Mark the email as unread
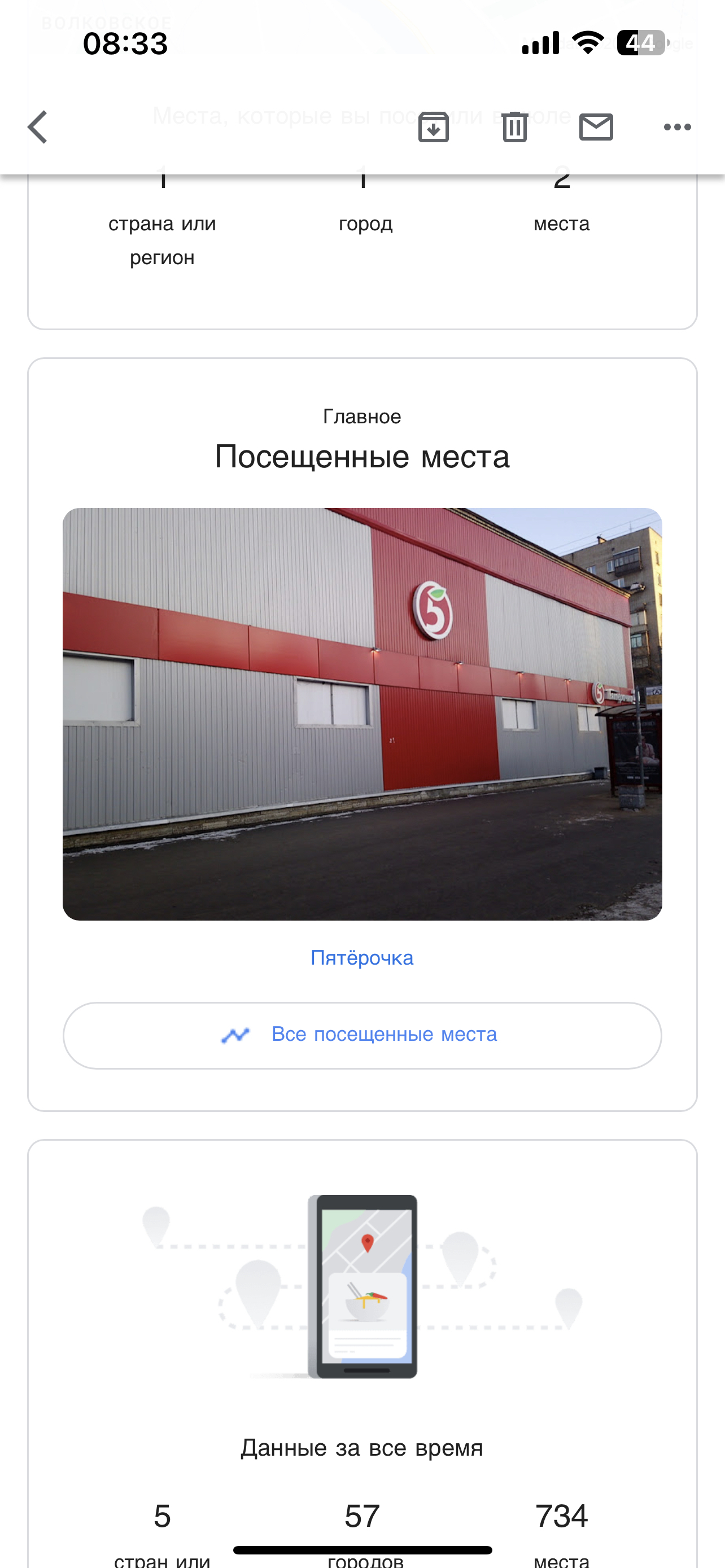Viewport: 725px width, 1568px height. click(596, 127)
